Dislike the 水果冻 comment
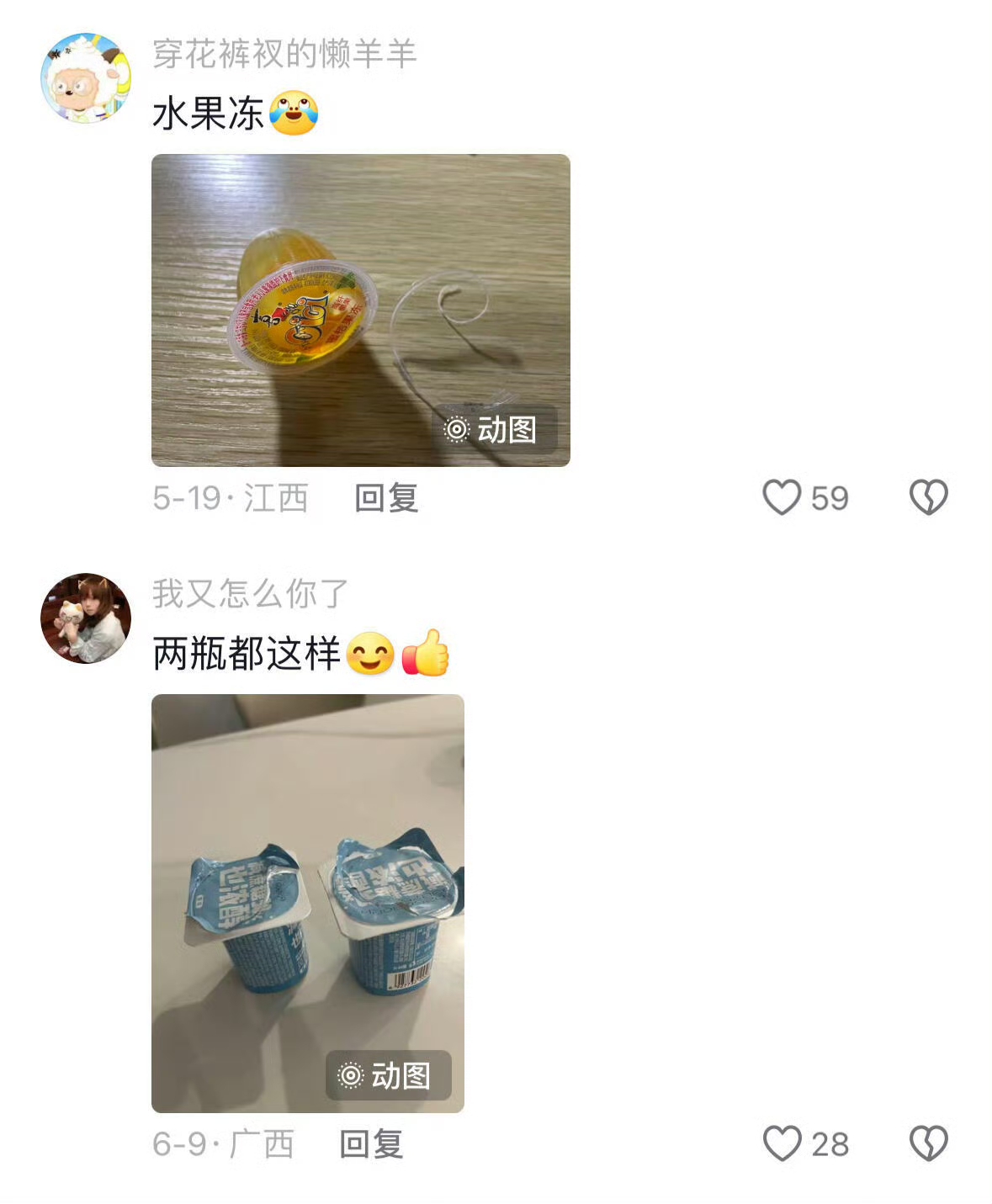 pos(929,497)
